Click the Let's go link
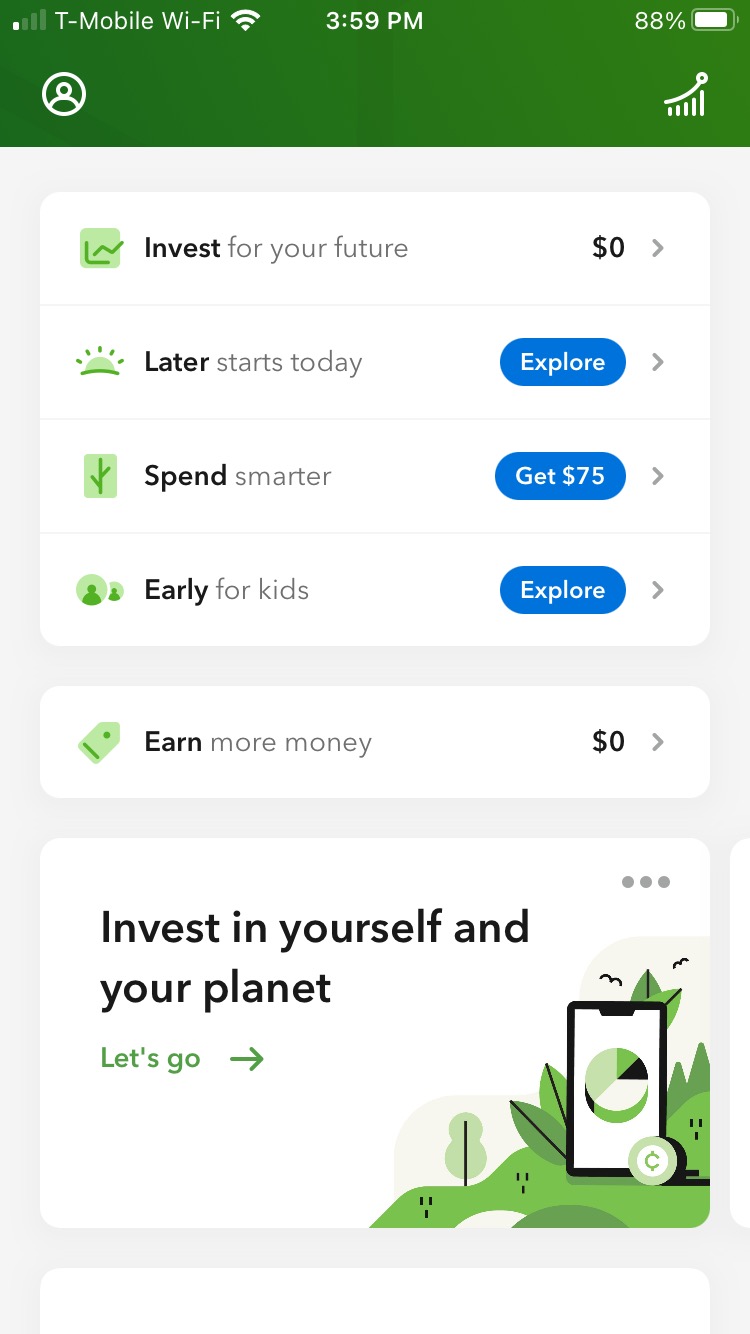750x1334 pixels. [x=150, y=1058]
